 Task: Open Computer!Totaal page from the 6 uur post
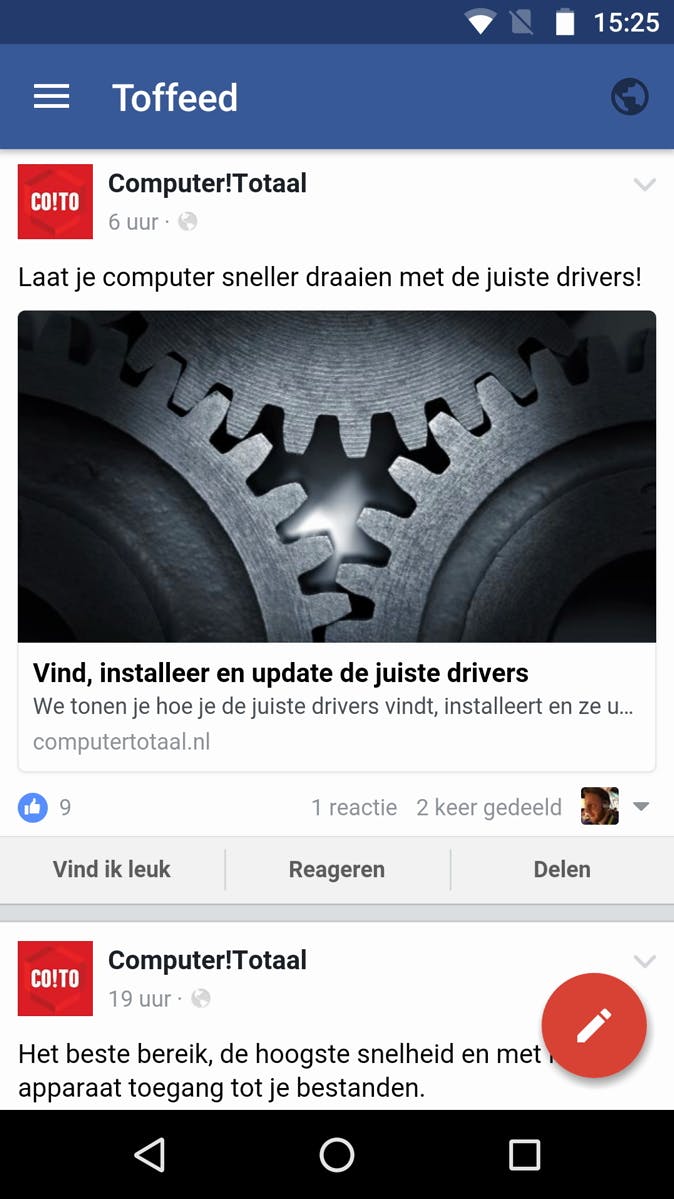(x=207, y=183)
